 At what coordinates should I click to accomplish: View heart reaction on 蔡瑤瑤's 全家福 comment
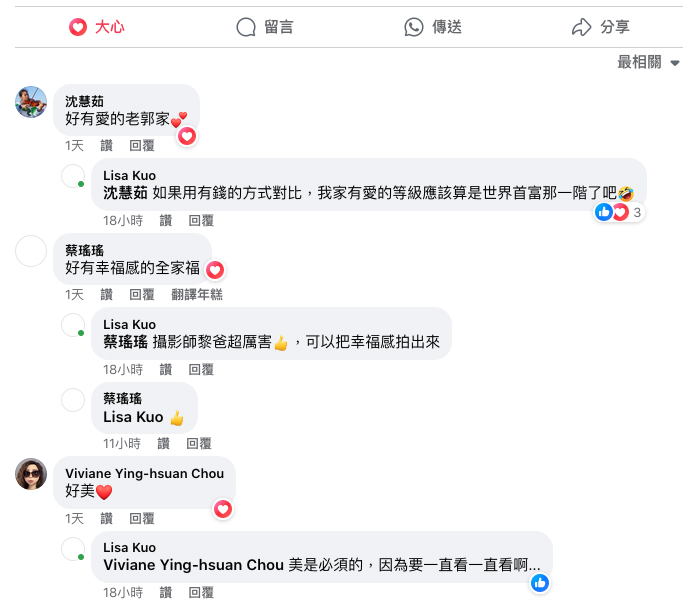[x=214, y=269]
